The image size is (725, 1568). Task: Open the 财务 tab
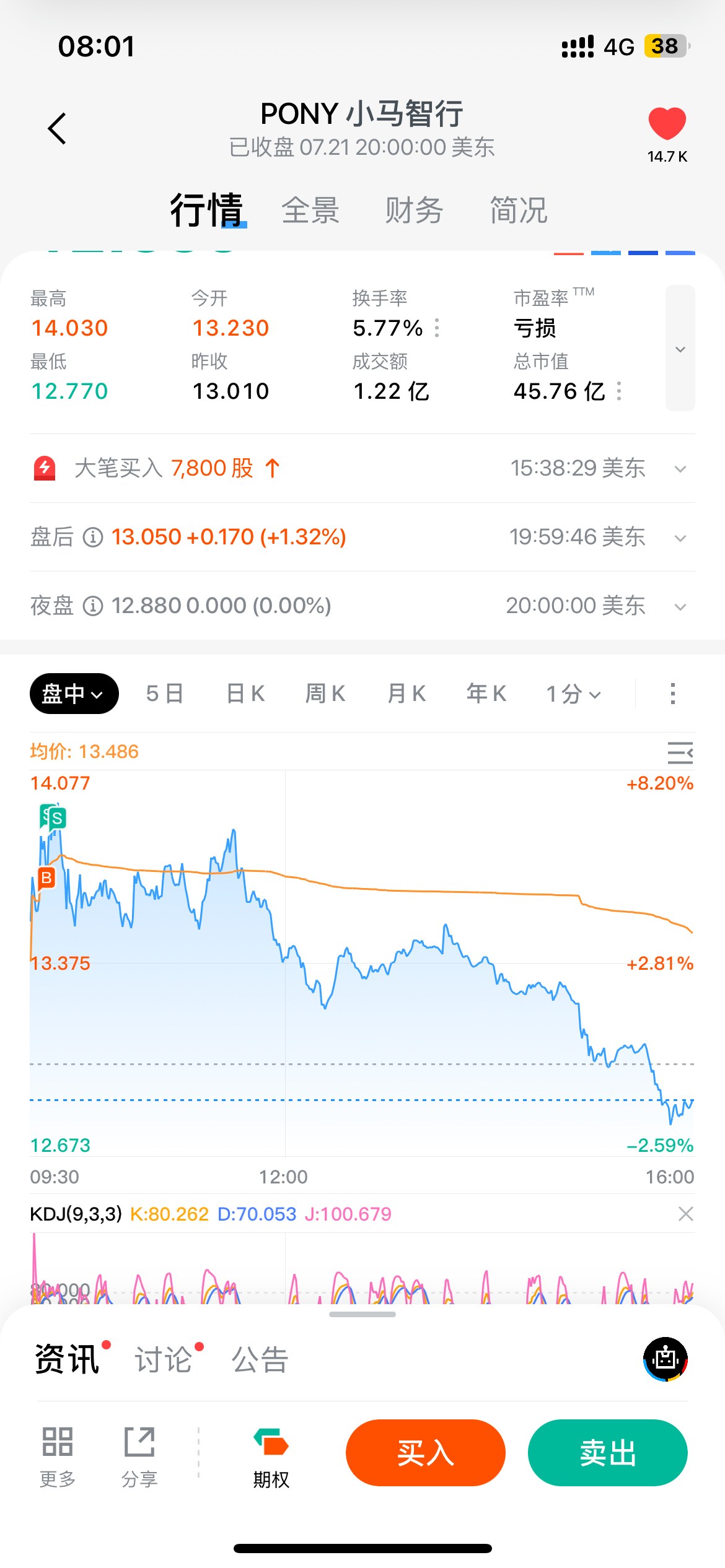point(414,210)
